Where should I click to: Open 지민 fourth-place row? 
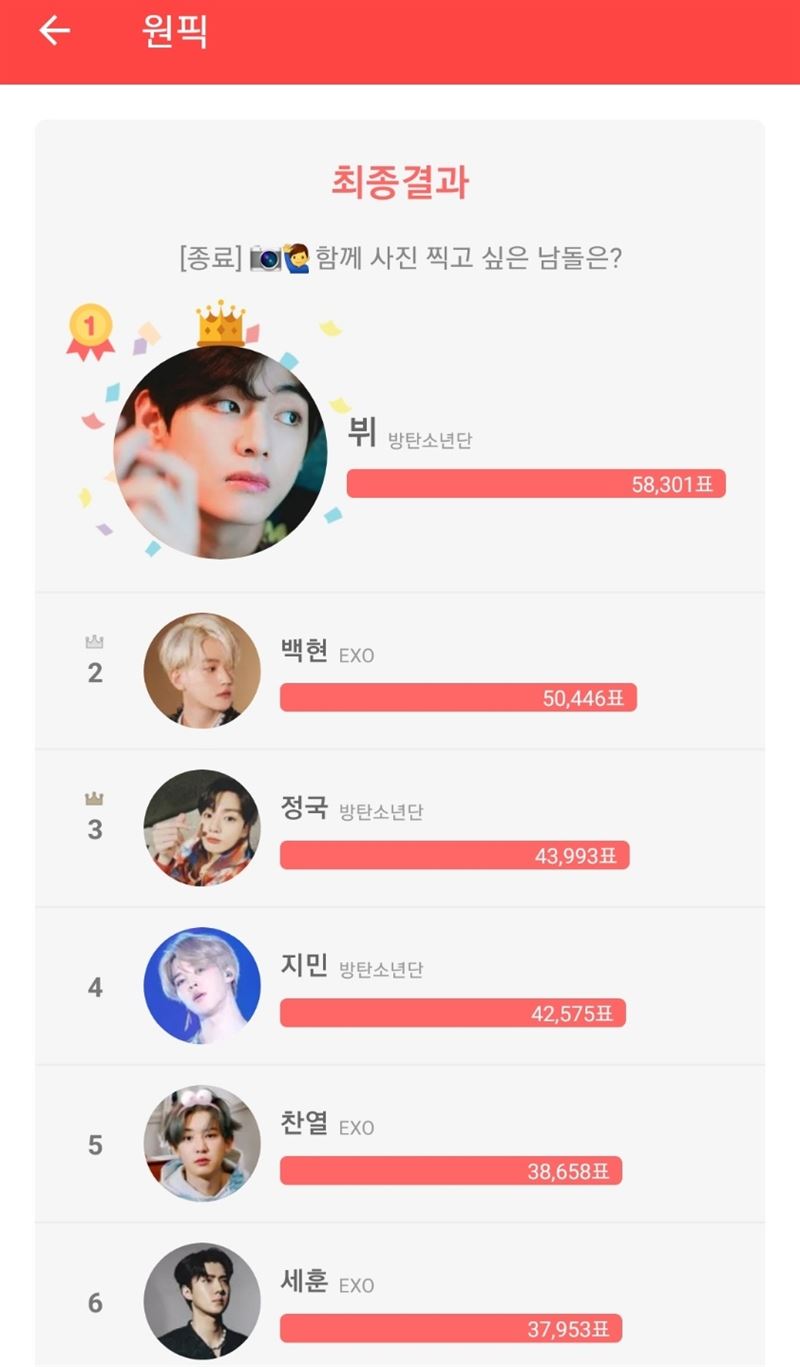400,986
